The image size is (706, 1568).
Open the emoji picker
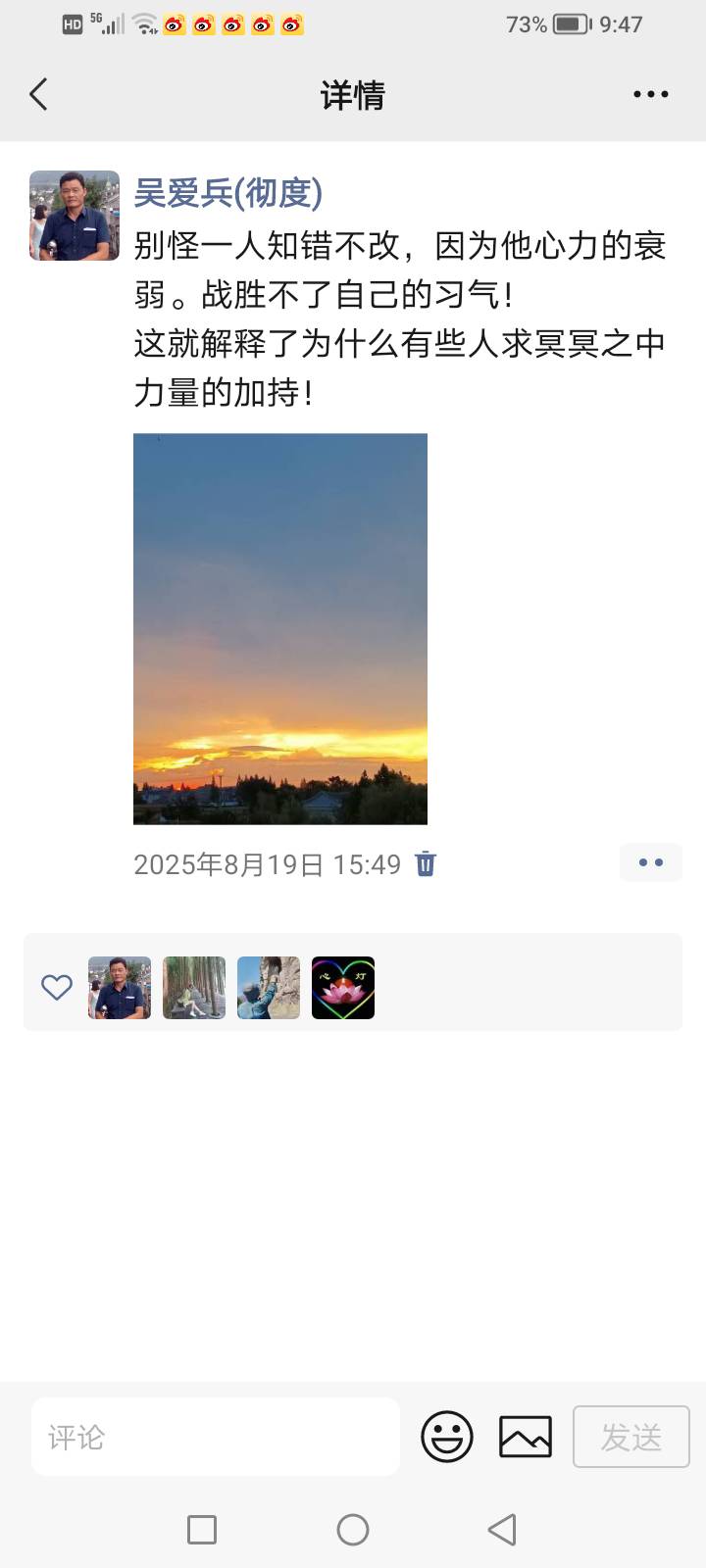[x=447, y=1437]
